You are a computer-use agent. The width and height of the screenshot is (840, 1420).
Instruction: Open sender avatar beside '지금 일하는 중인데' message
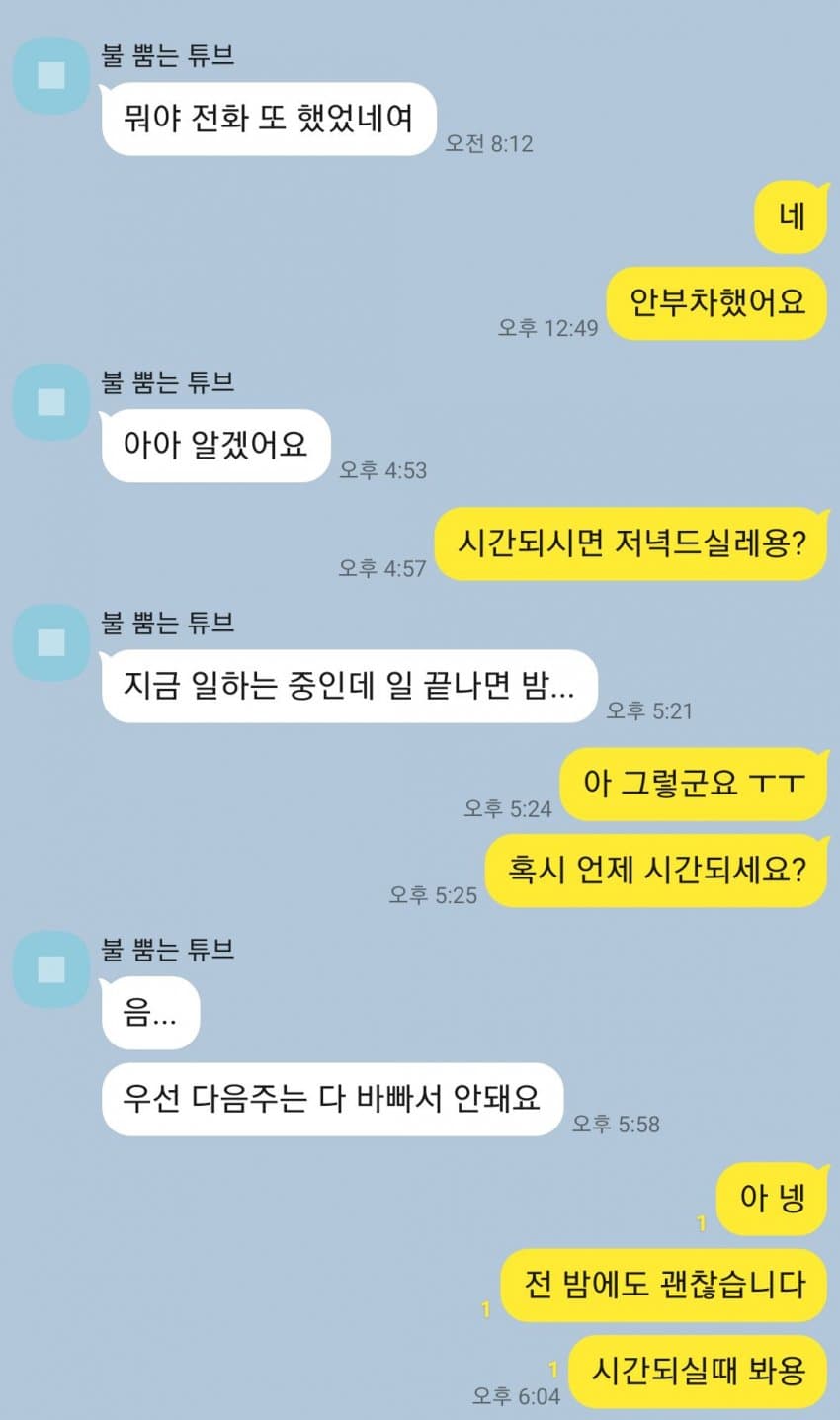click(51, 642)
